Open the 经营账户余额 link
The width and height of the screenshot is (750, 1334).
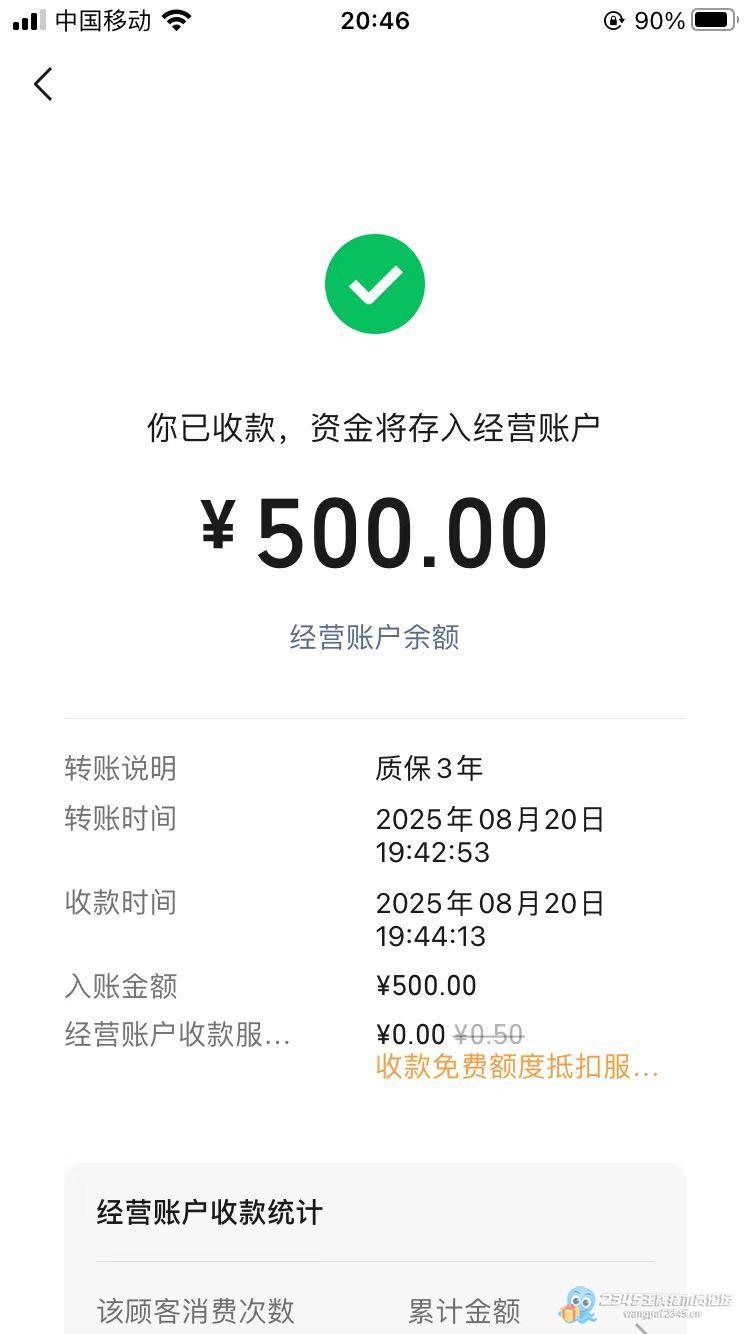[x=375, y=637]
